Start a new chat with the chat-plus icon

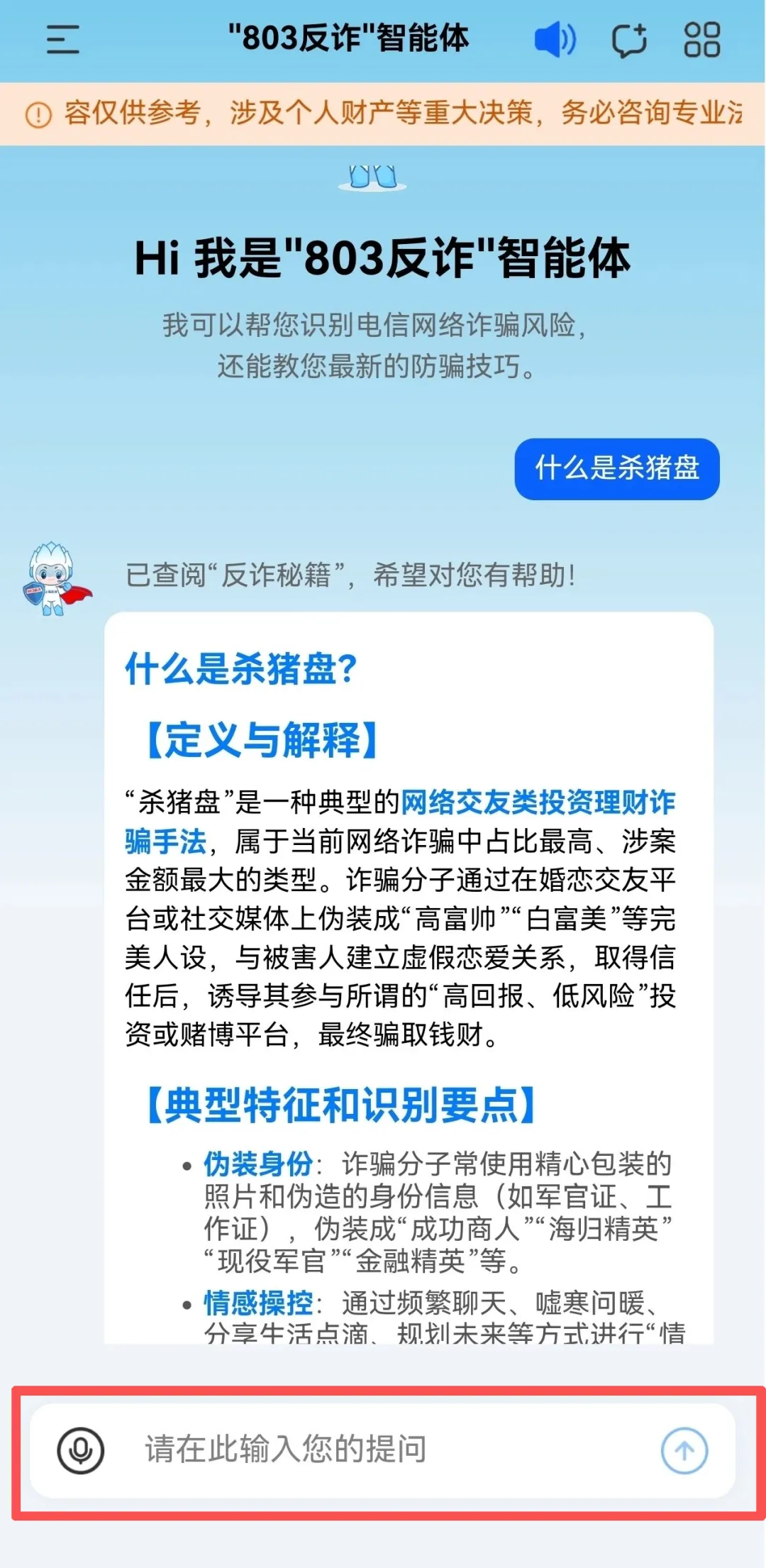pyautogui.click(x=630, y=40)
